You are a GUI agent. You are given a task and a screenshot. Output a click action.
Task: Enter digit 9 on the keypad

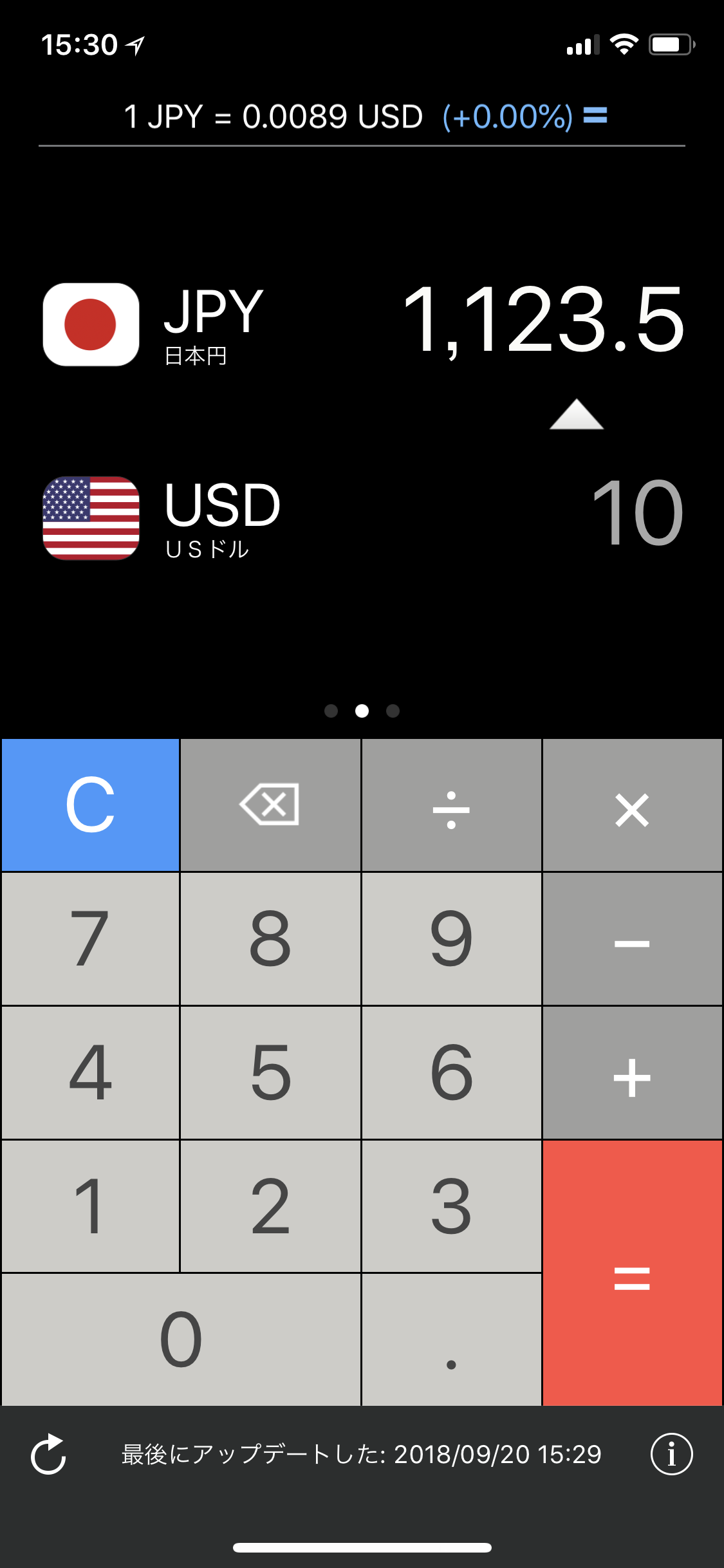(451, 938)
